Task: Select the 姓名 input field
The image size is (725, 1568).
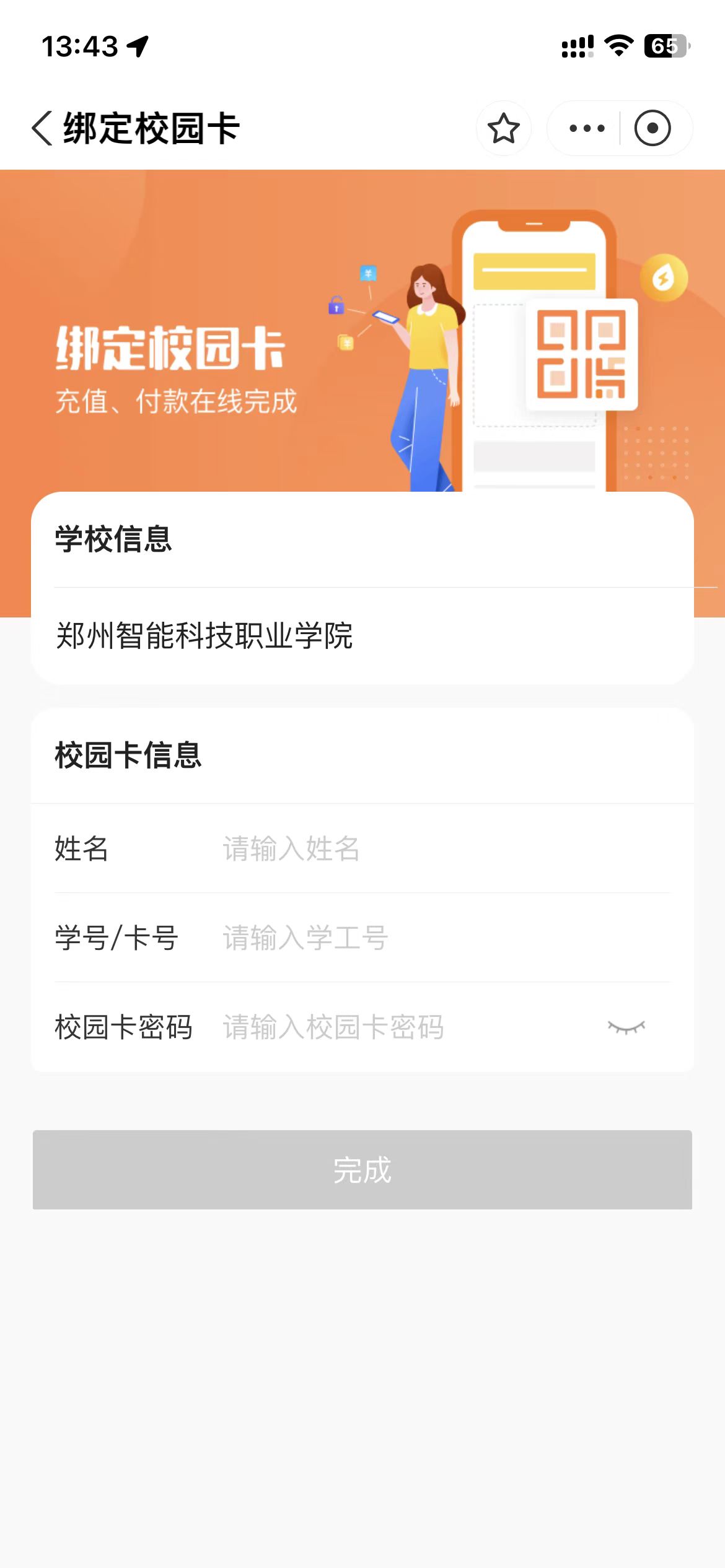Action: click(x=434, y=848)
